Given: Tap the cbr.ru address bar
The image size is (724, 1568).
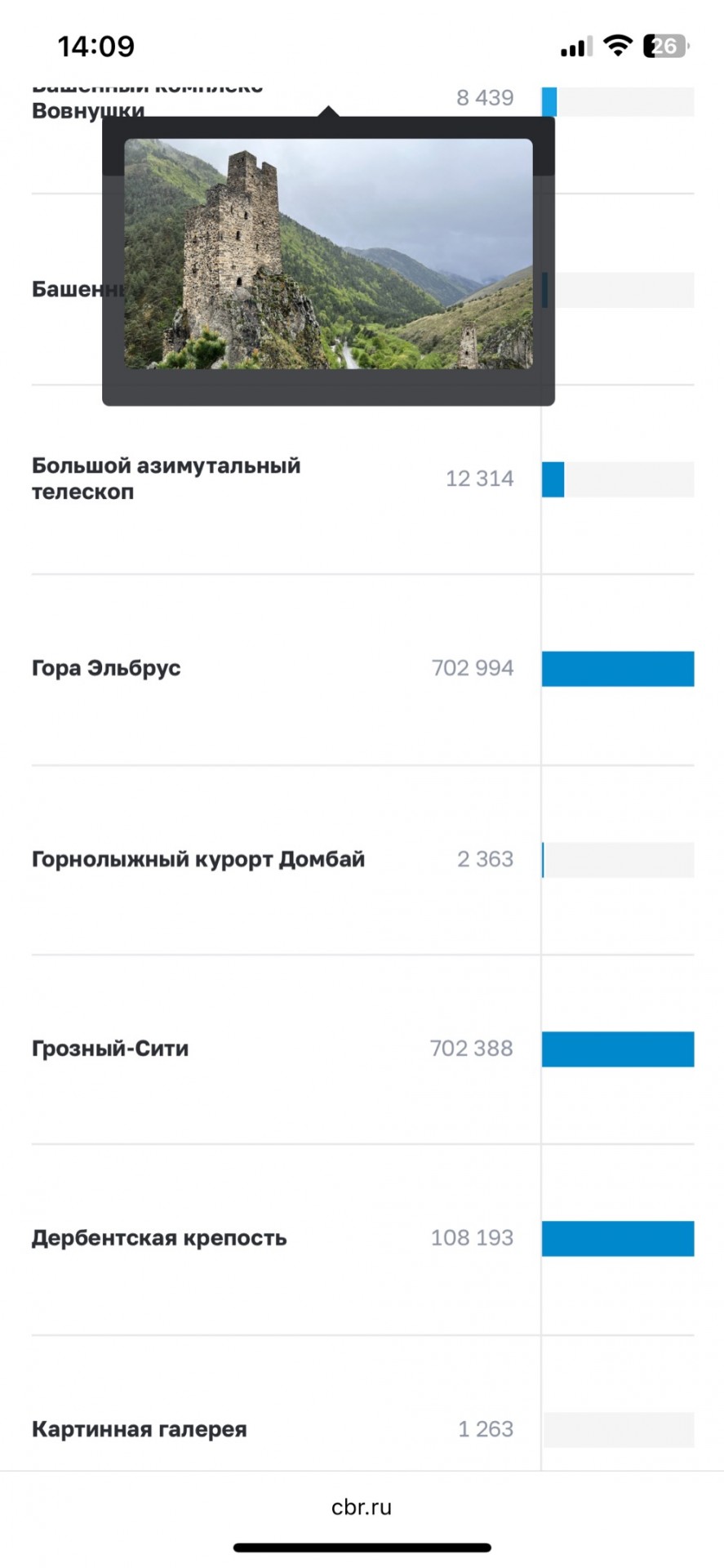Looking at the screenshot, I should coord(362,1507).
